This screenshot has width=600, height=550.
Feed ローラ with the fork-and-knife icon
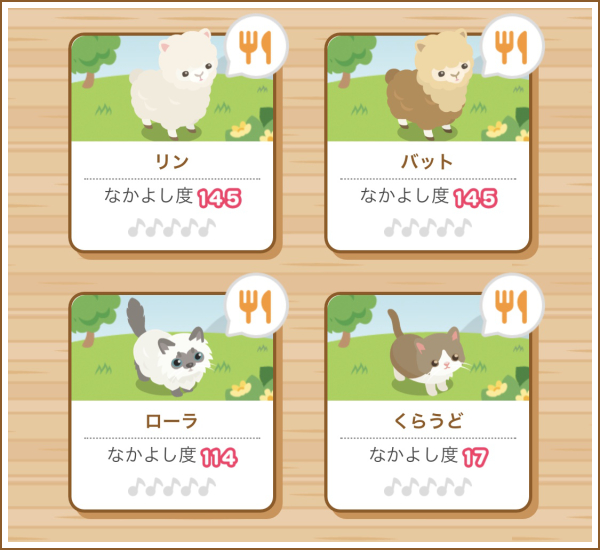[x=254, y=305]
